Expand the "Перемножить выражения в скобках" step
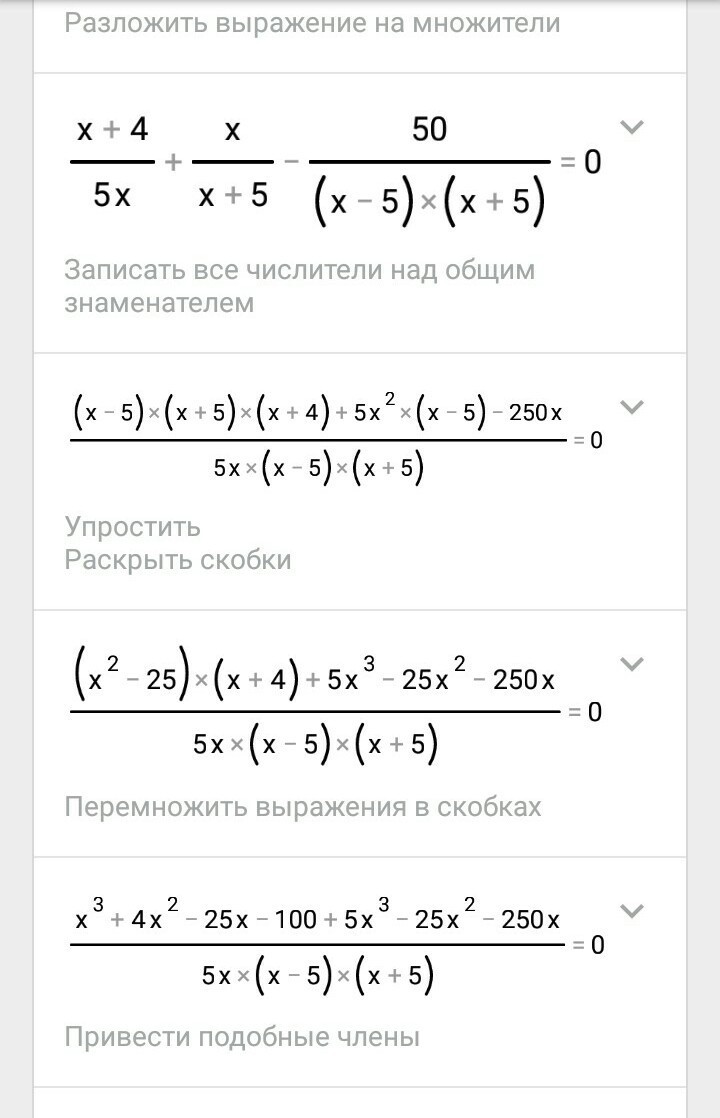The height and width of the screenshot is (1118, 720). pos(632,665)
